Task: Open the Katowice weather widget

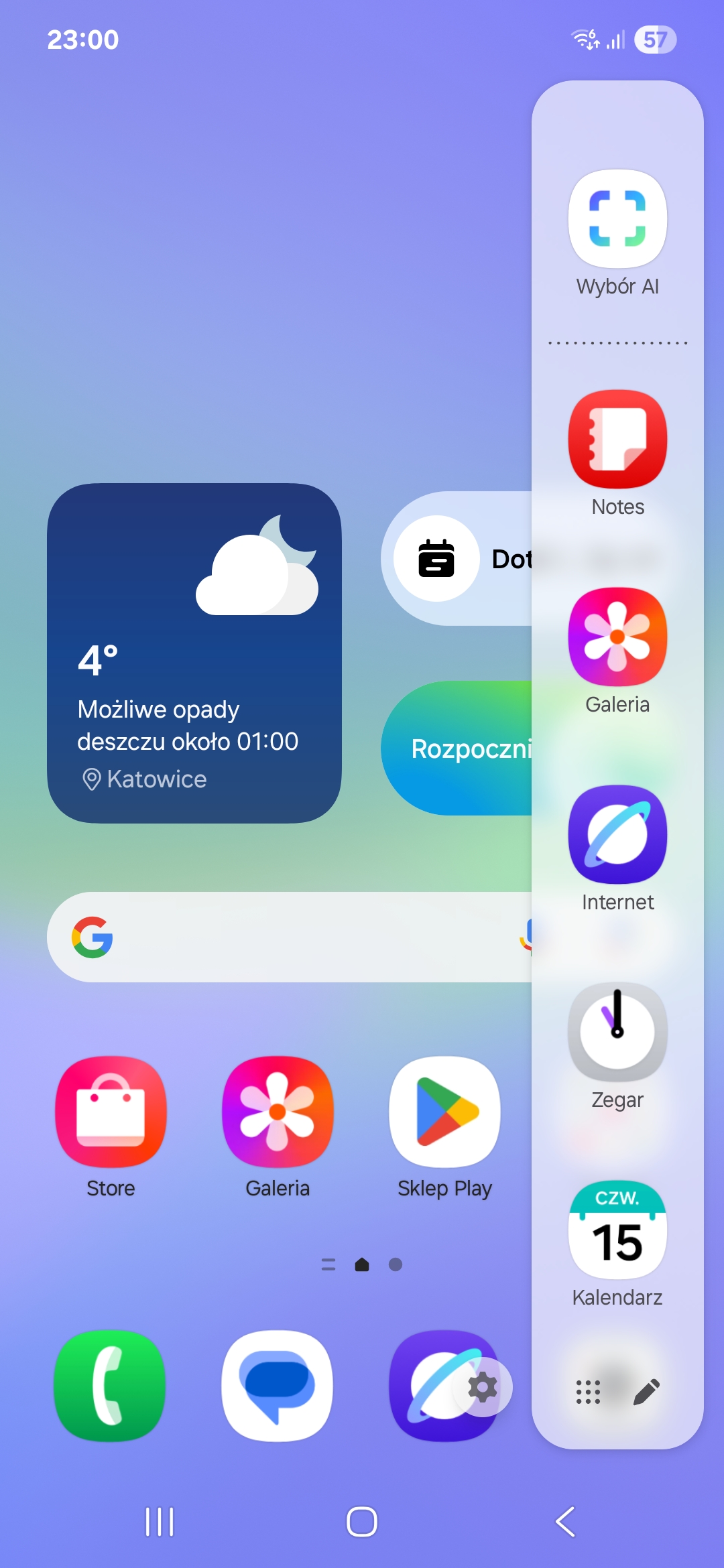Action: (194, 653)
